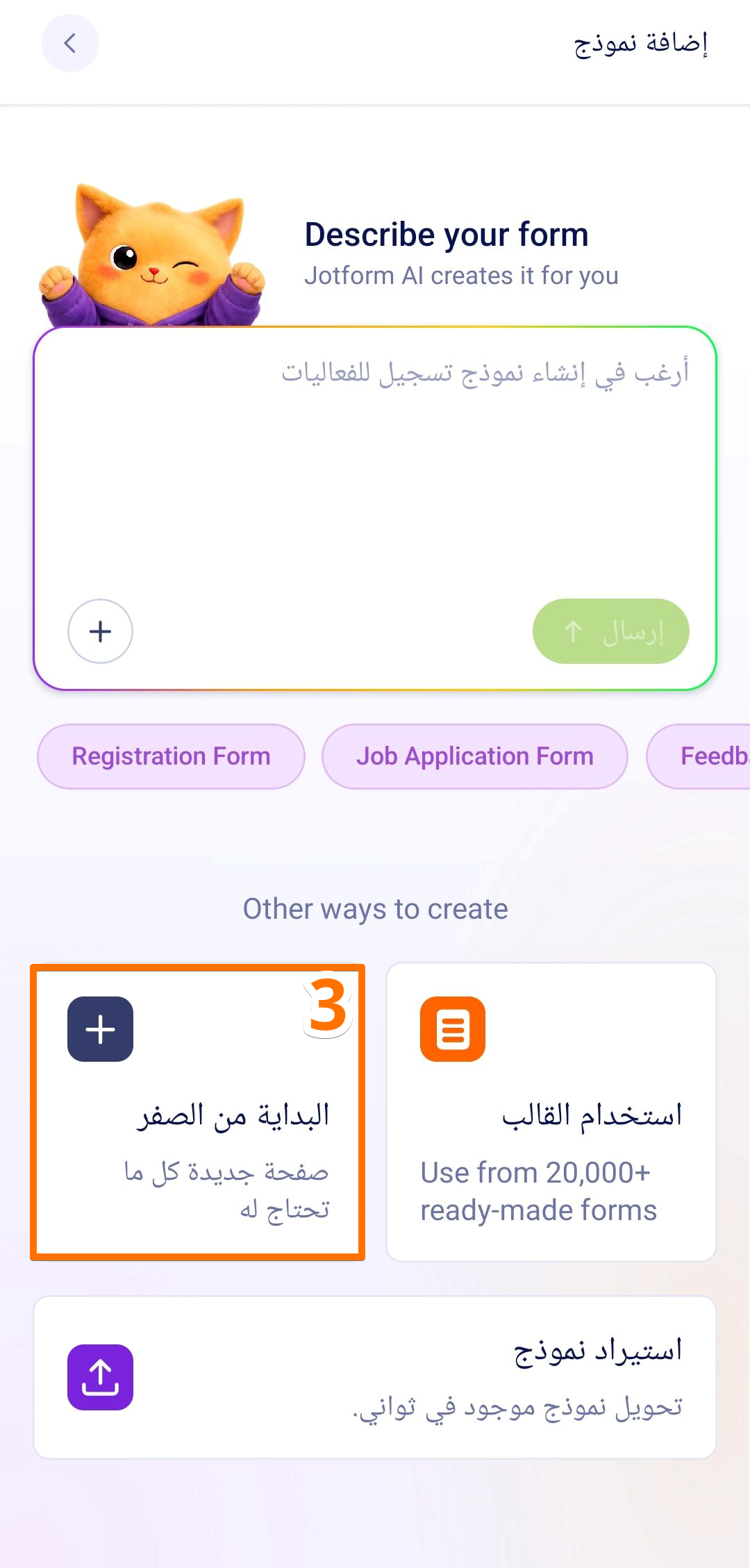The width and height of the screenshot is (750, 1568).
Task: Tap the Other ways to create label
Action: 375,908
